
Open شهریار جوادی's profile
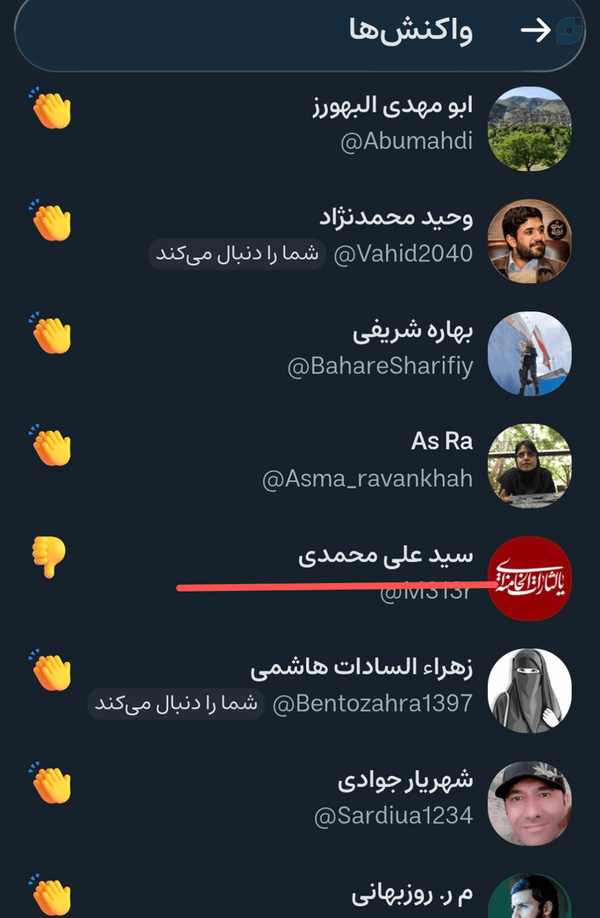tap(300, 803)
